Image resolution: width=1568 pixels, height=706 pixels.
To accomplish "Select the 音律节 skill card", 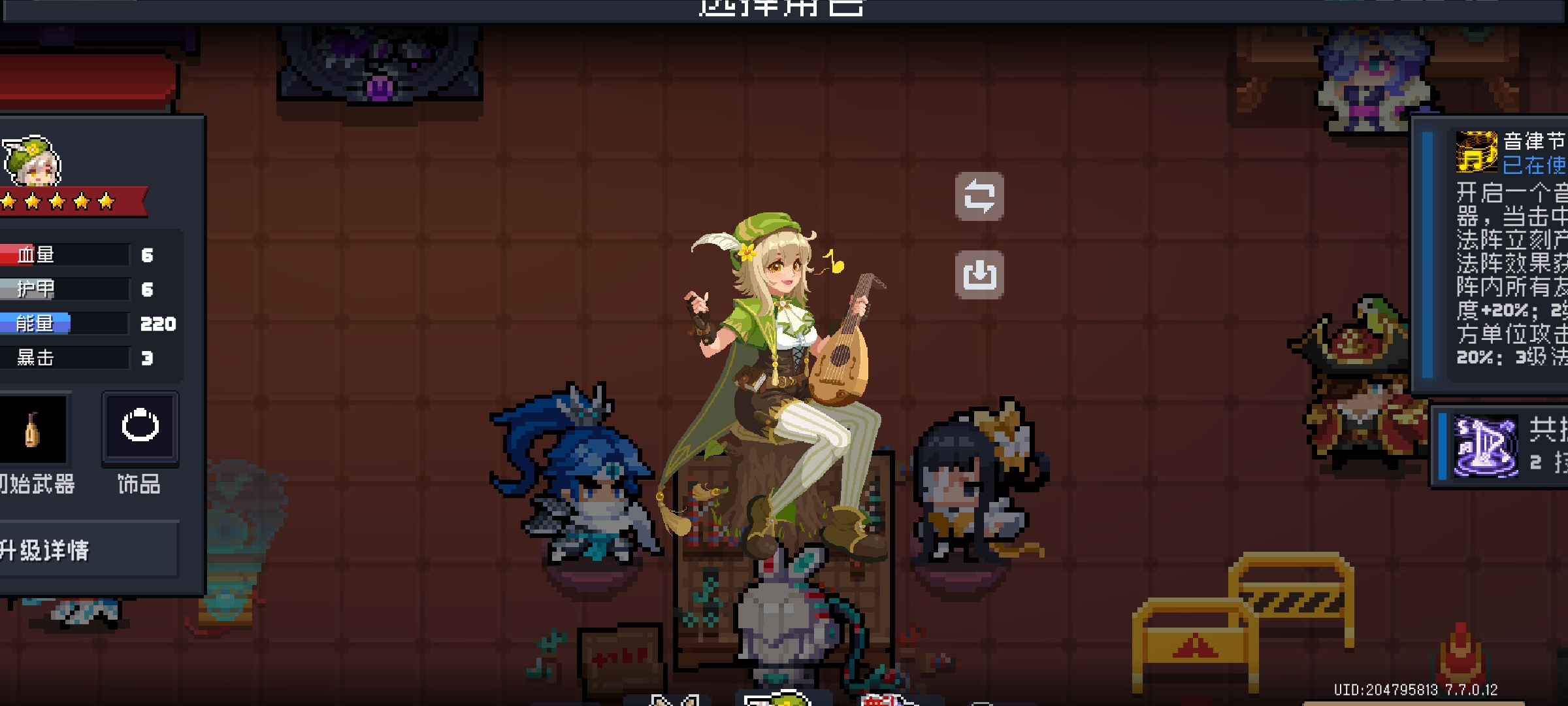I will (1496, 255).
